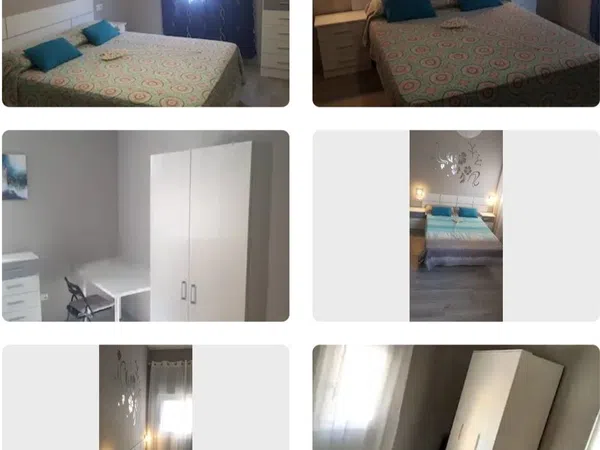600x450 pixels.
Task: View the tilted wardrobe by window photo
Action: [x=456, y=398]
